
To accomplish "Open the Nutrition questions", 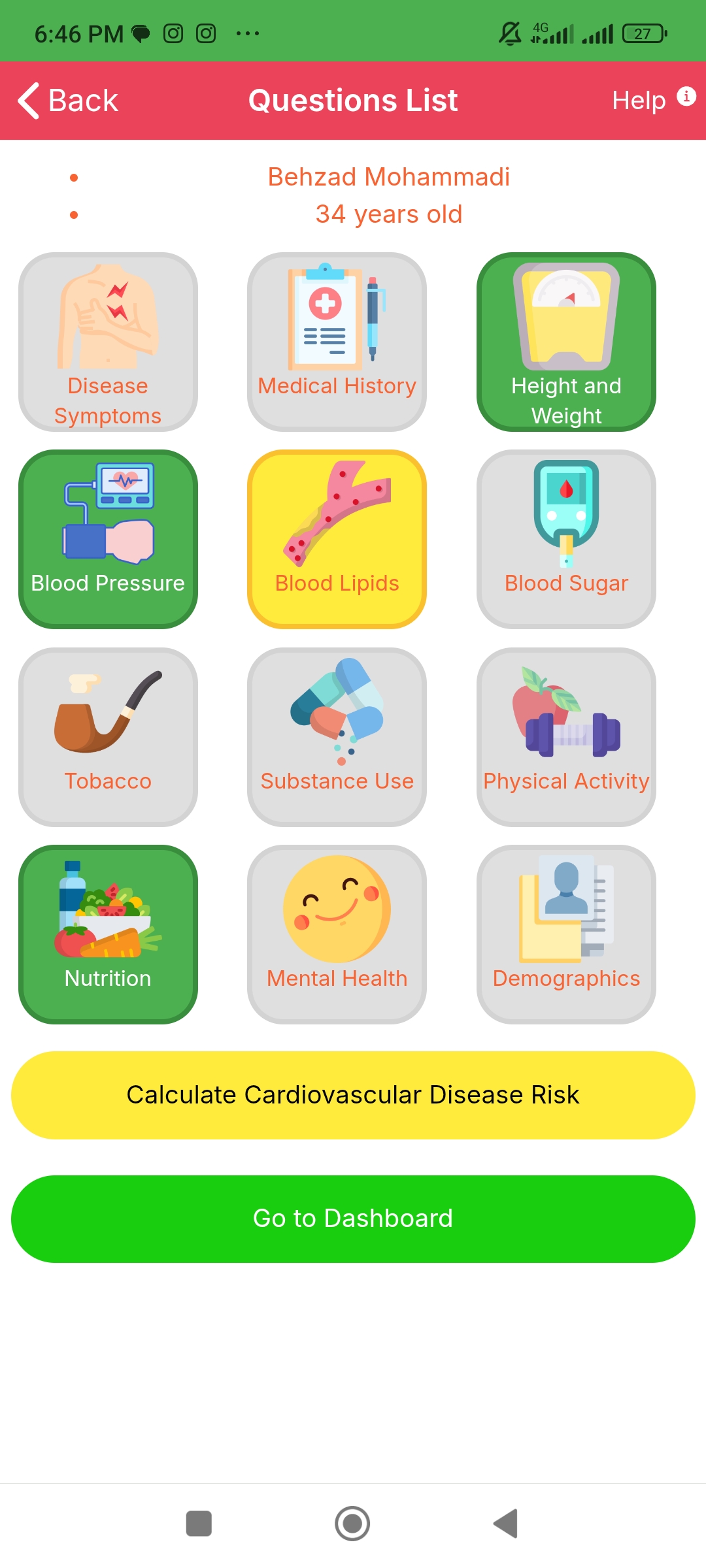I will (108, 934).
